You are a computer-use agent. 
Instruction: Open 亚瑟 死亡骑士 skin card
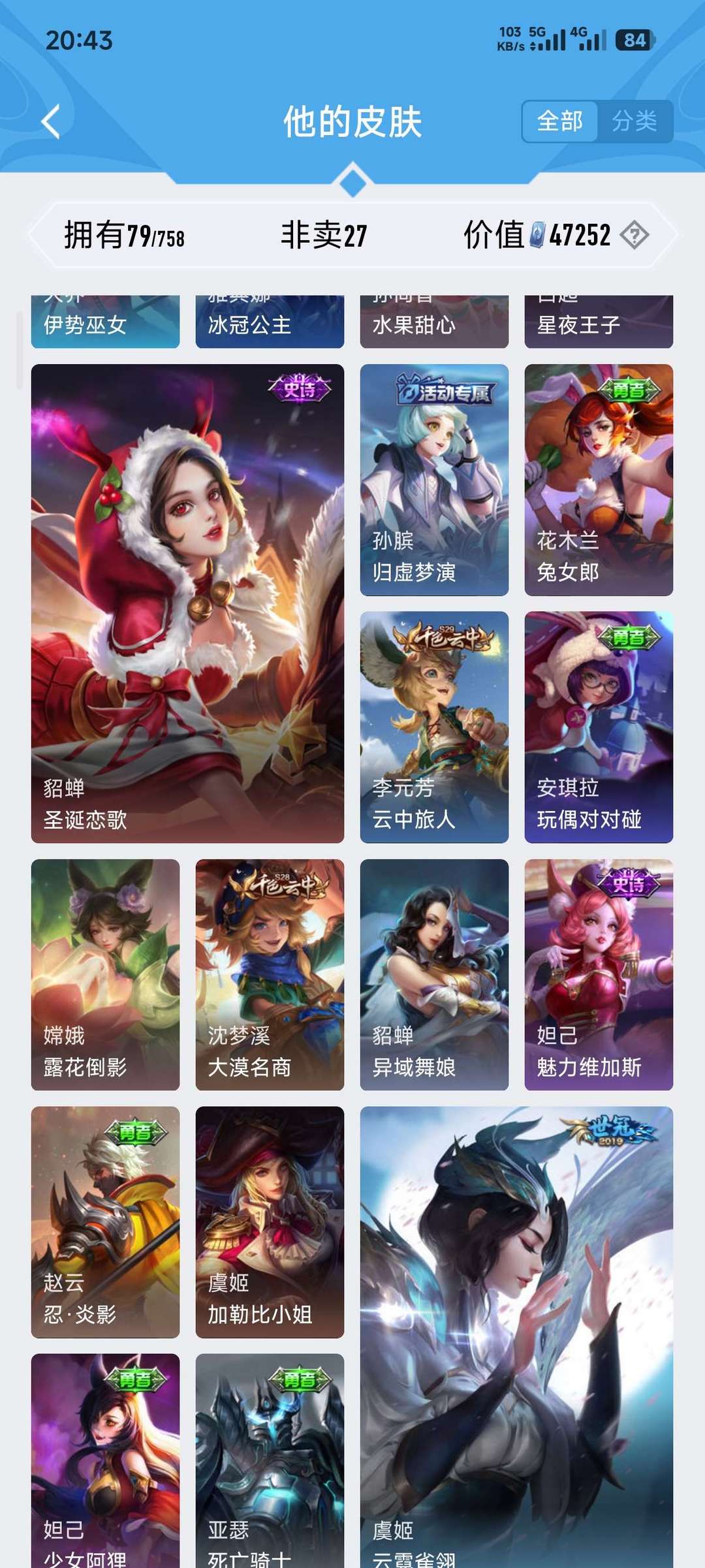(x=270, y=1461)
